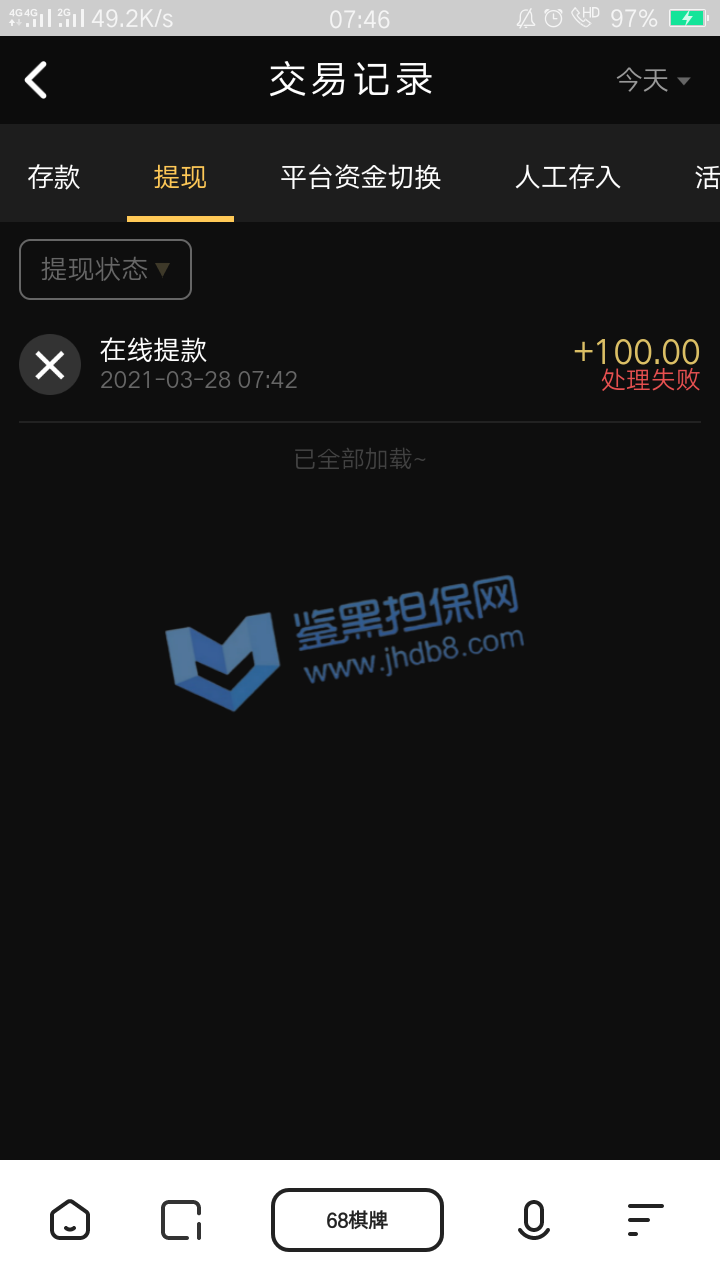Go back from 交易记录 page
720x1280 pixels.
pos(37,80)
